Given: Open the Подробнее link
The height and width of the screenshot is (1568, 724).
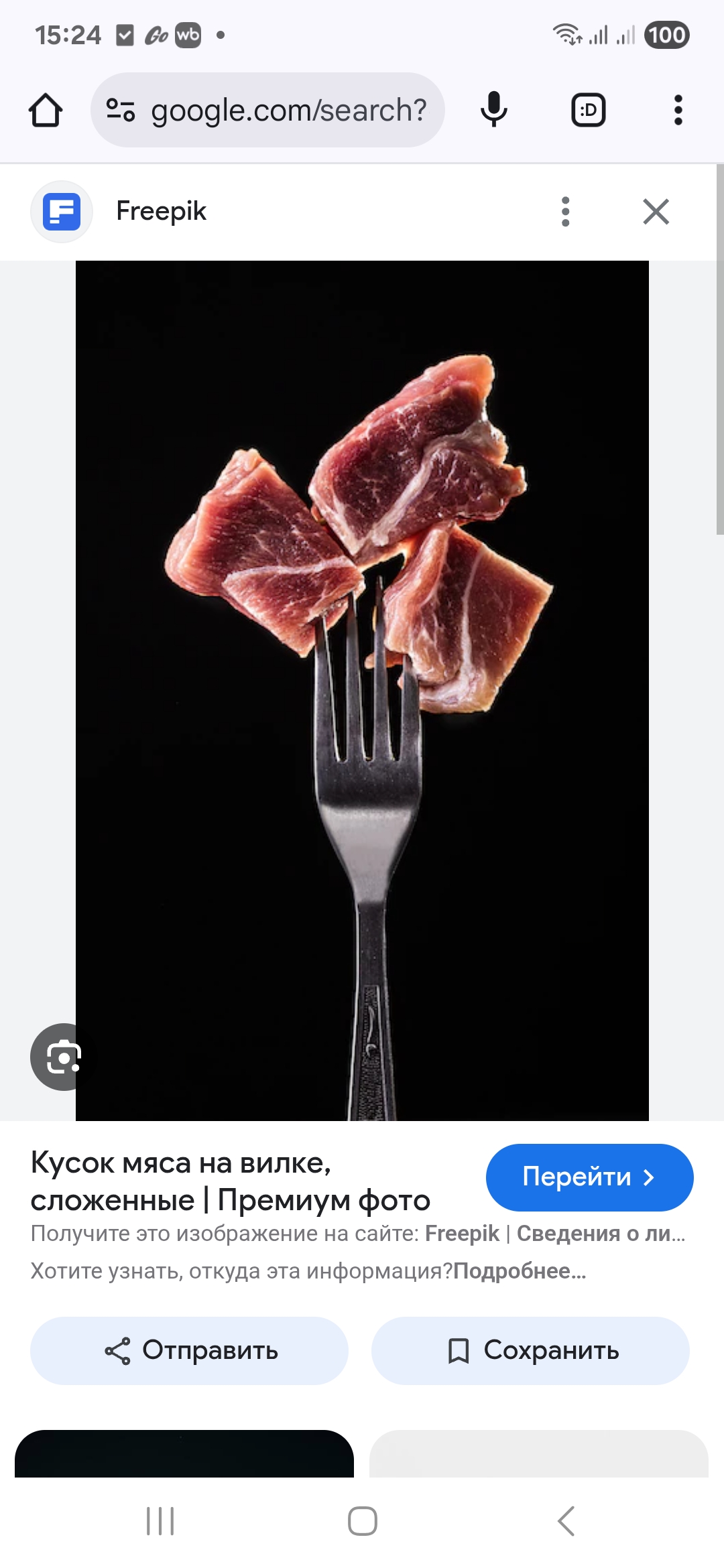Looking at the screenshot, I should click(520, 1270).
